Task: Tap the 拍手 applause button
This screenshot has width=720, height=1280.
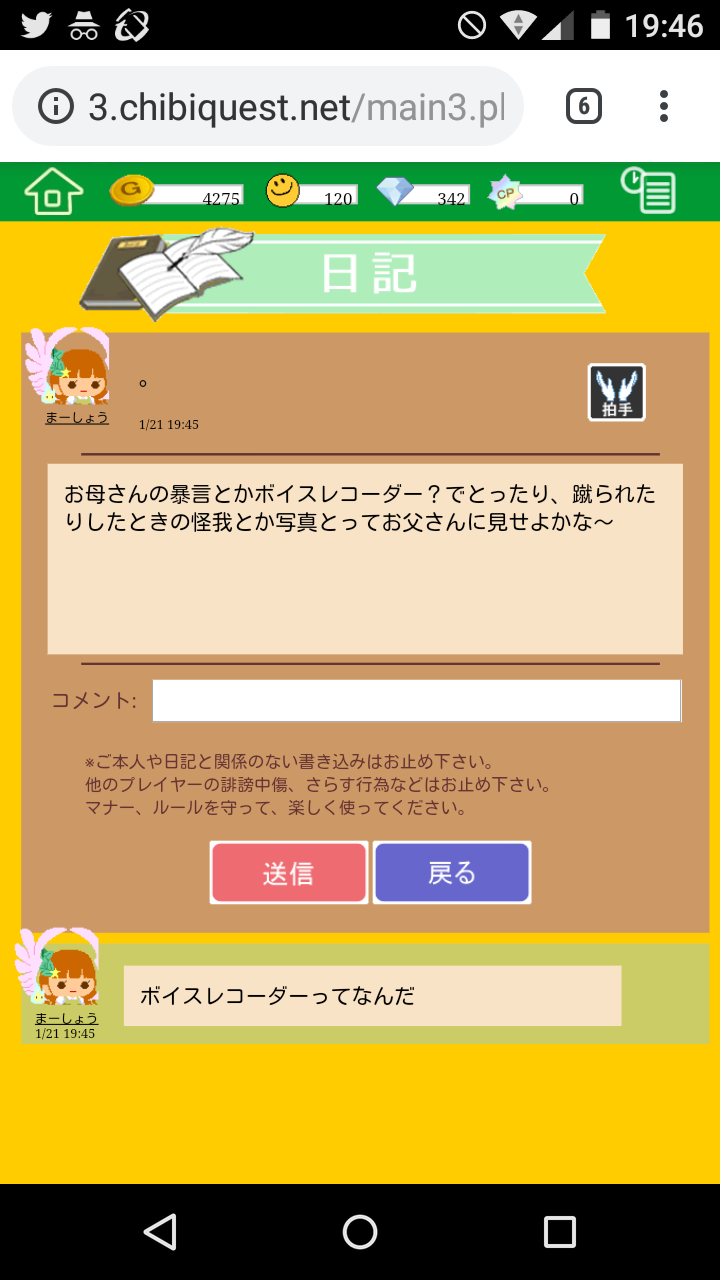Action: tap(616, 392)
